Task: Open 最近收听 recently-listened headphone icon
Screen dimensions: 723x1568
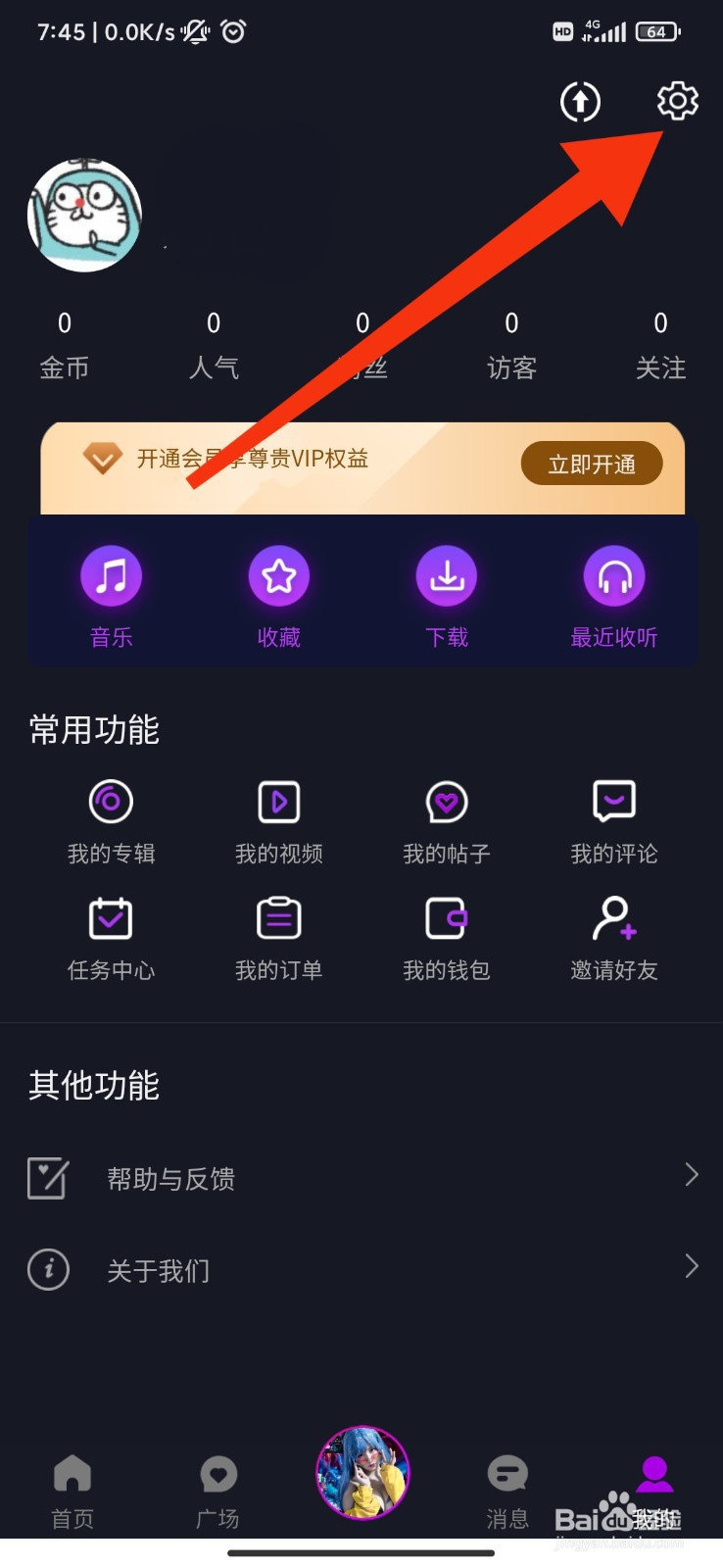Action: [614, 575]
